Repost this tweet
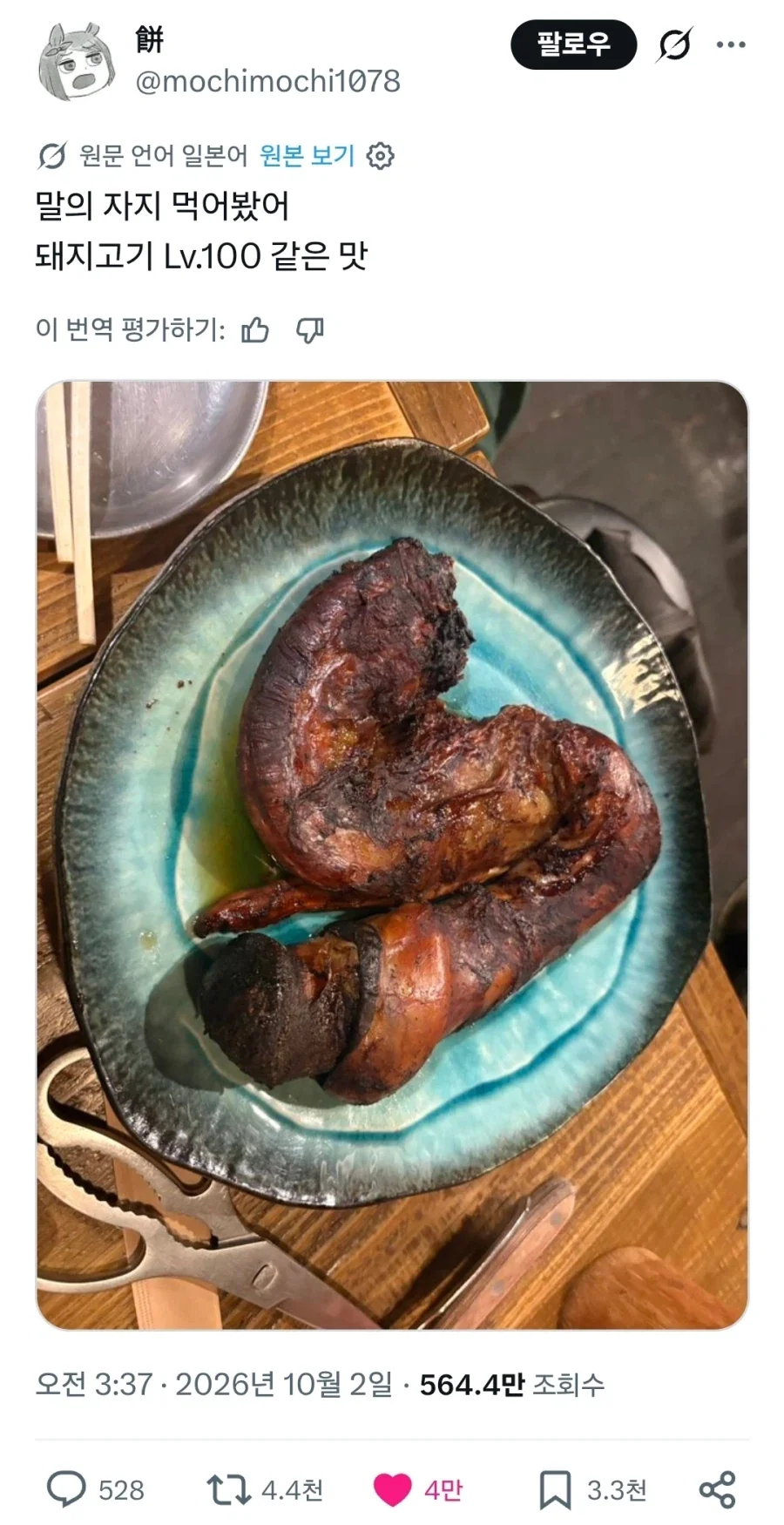Screen dimensions: 784x1525 point(228,1489)
